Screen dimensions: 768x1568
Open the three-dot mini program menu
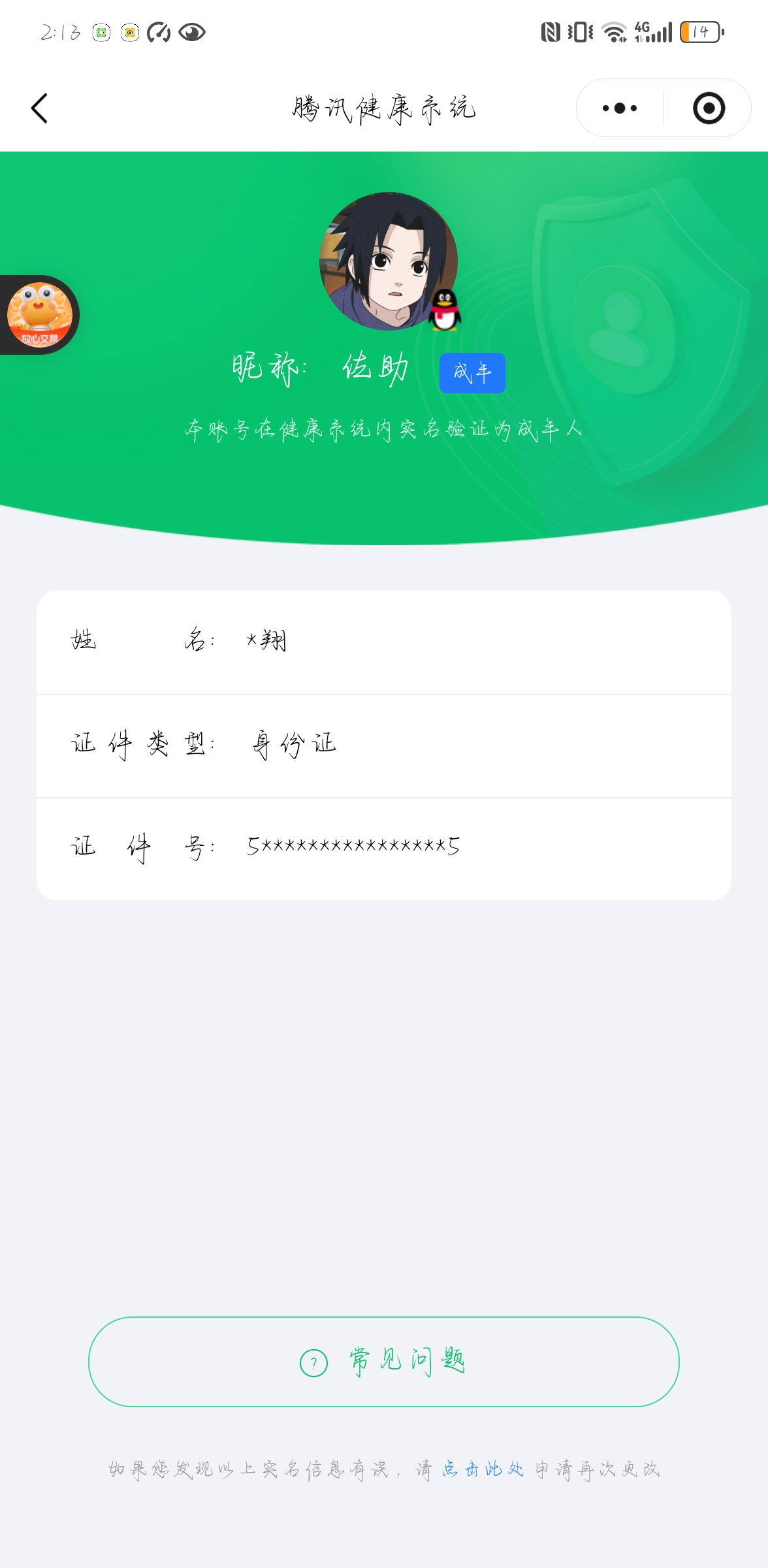[619, 108]
